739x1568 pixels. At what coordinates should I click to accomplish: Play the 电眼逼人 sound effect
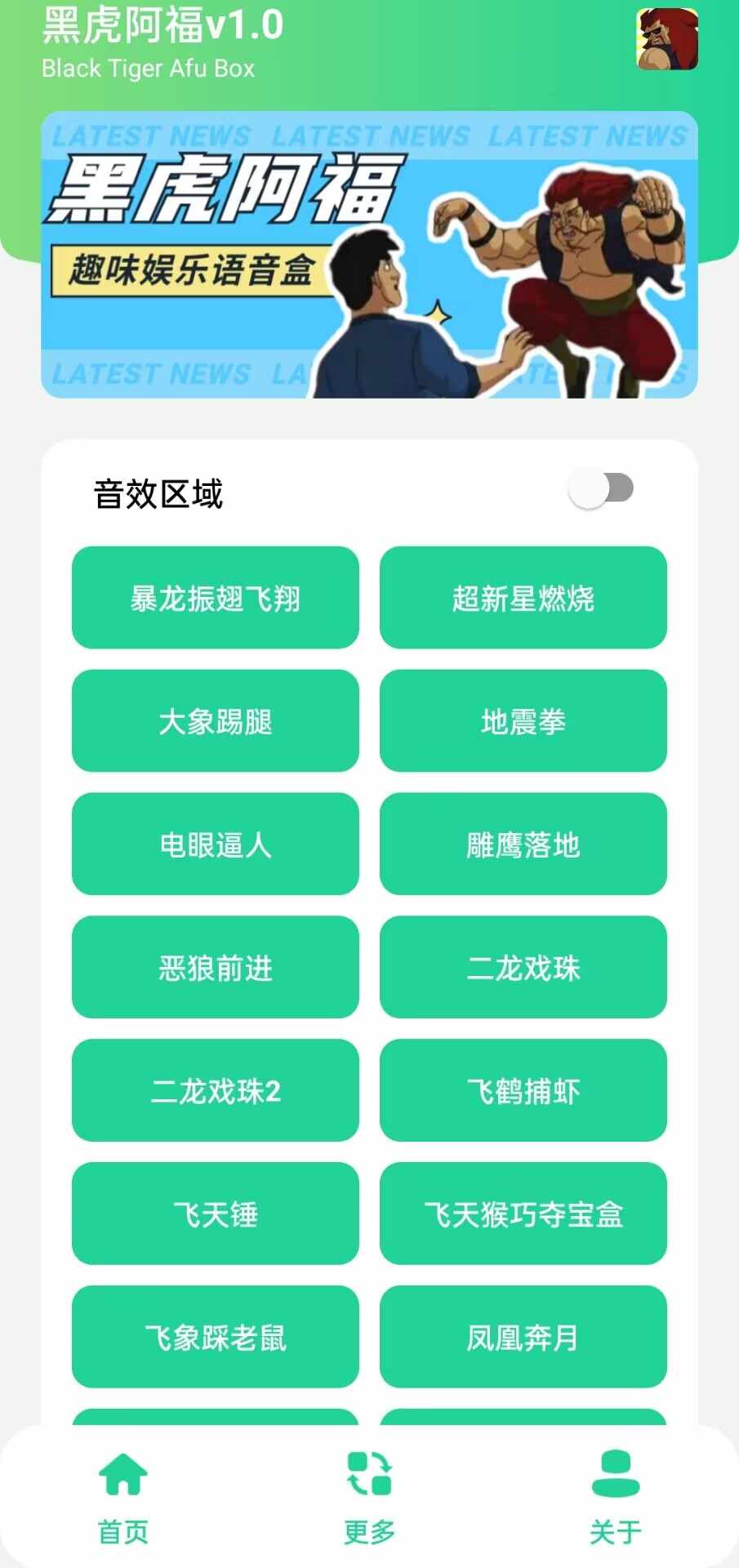pos(215,844)
